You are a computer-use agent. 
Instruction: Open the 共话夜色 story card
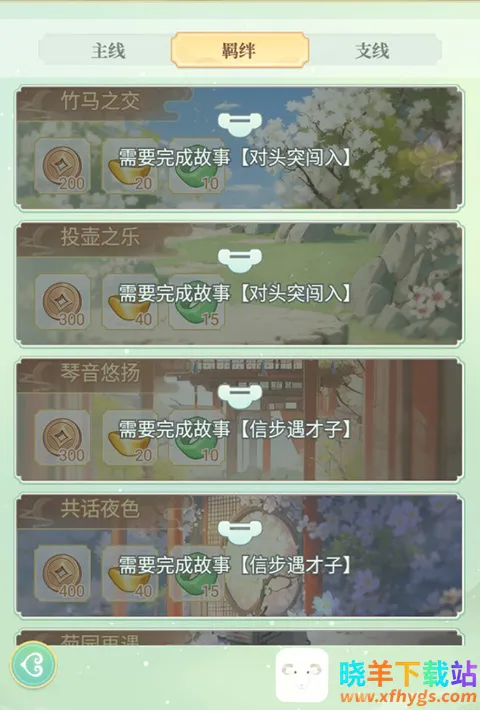(x=240, y=556)
